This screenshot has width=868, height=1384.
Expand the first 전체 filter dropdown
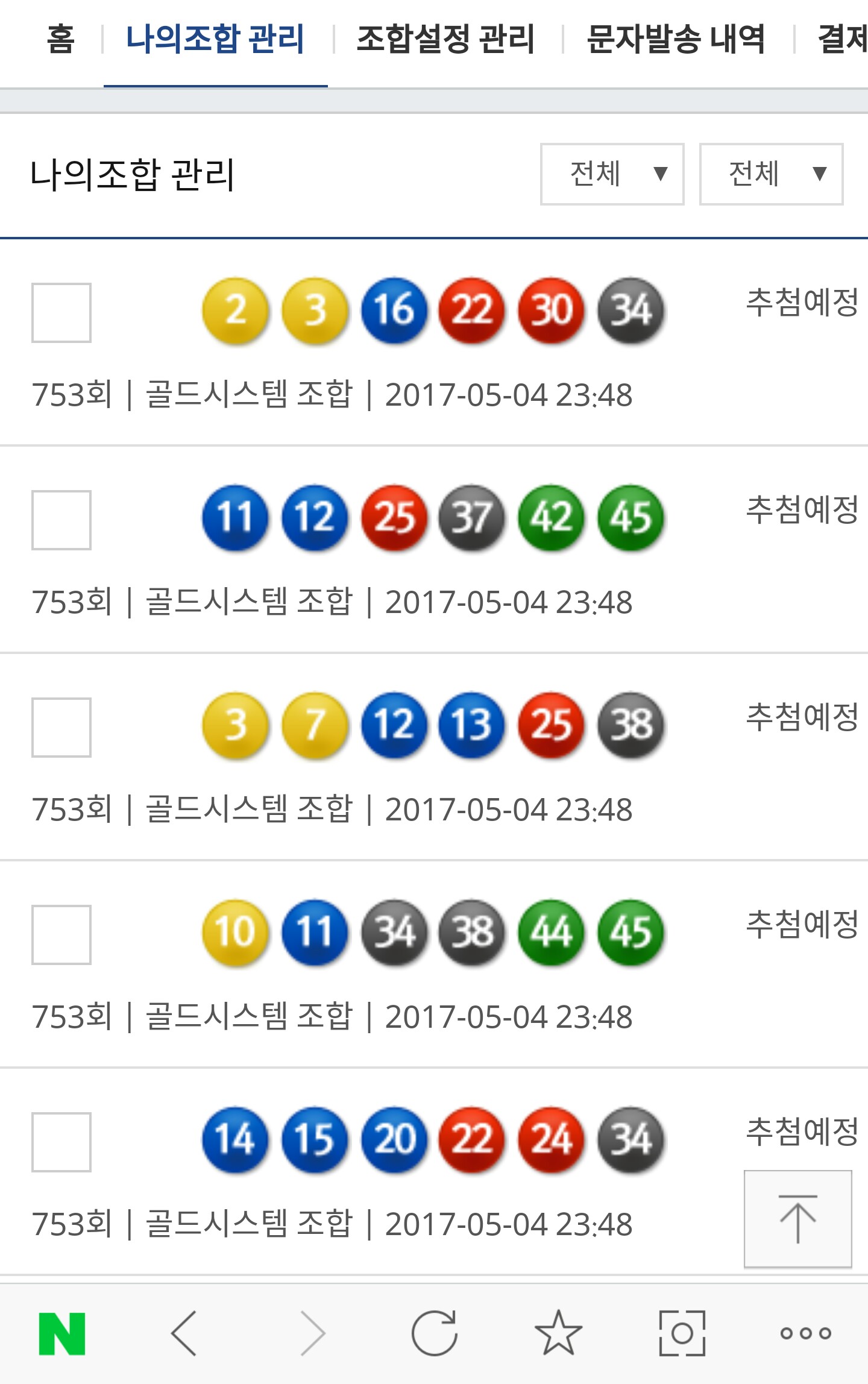(x=612, y=174)
